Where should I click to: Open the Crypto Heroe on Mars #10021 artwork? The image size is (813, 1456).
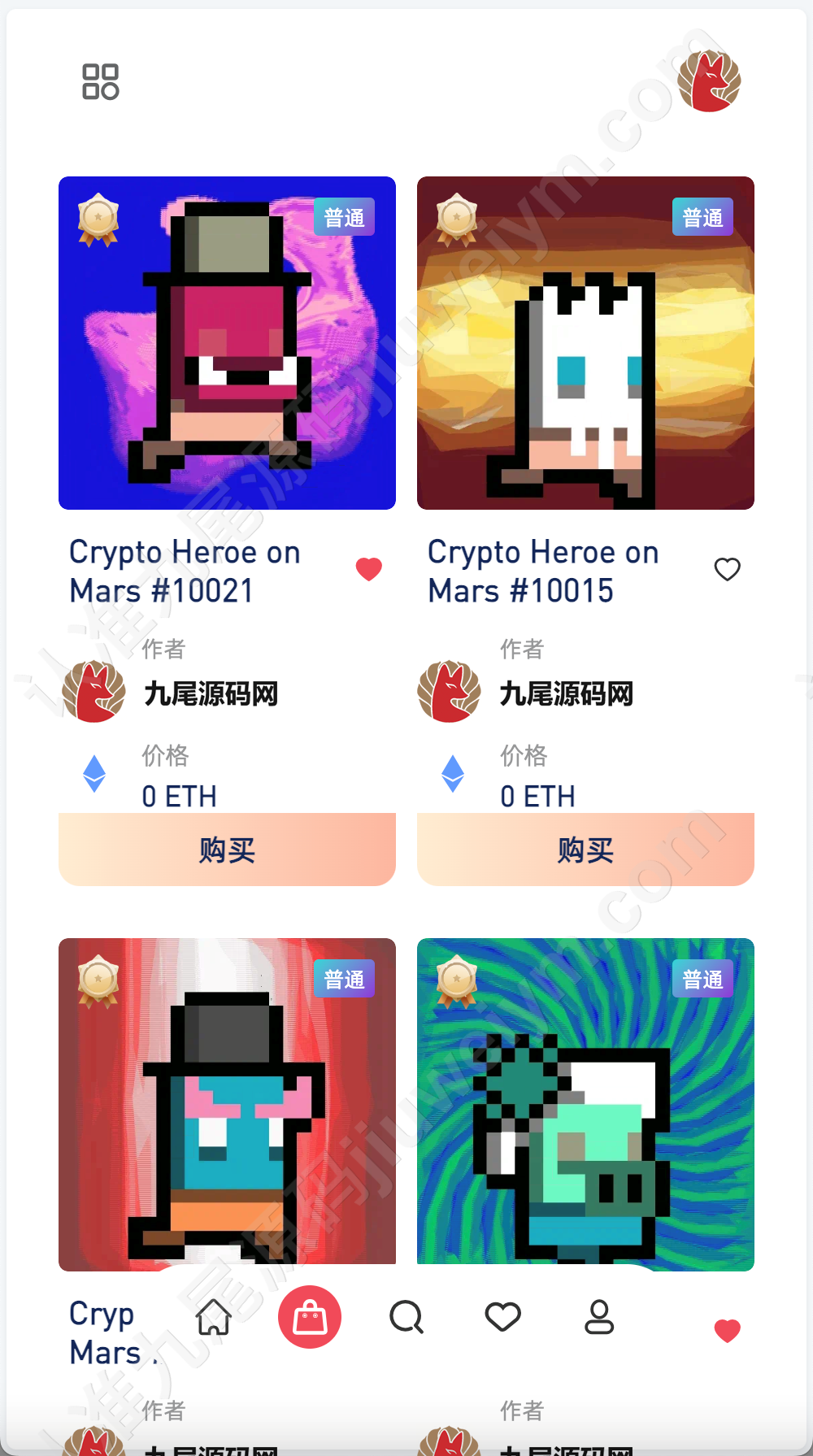pyautogui.click(x=227, y=343)
